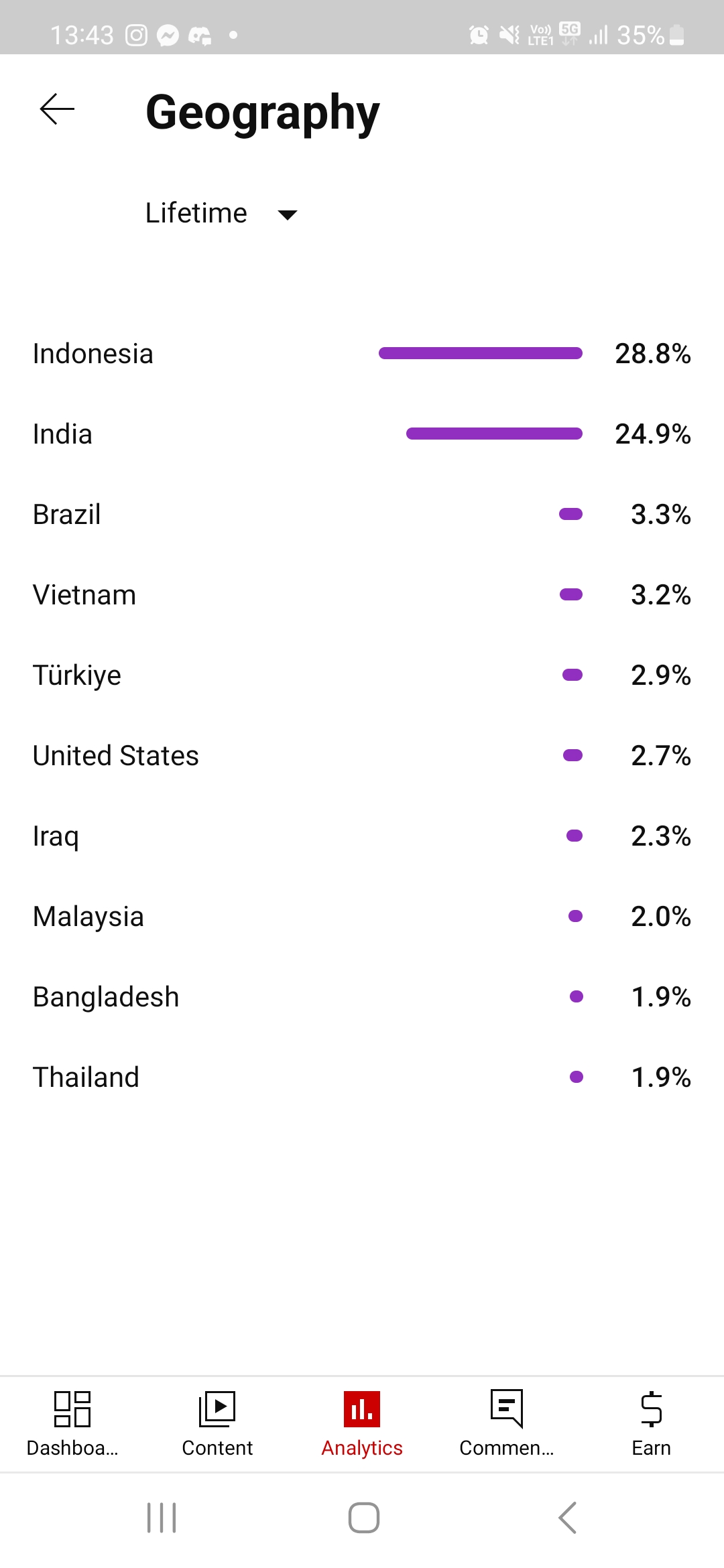This screenshot has height=1568, width=724.
Task: Switch to the Comments tab
Action: (x=507, y=1425)
